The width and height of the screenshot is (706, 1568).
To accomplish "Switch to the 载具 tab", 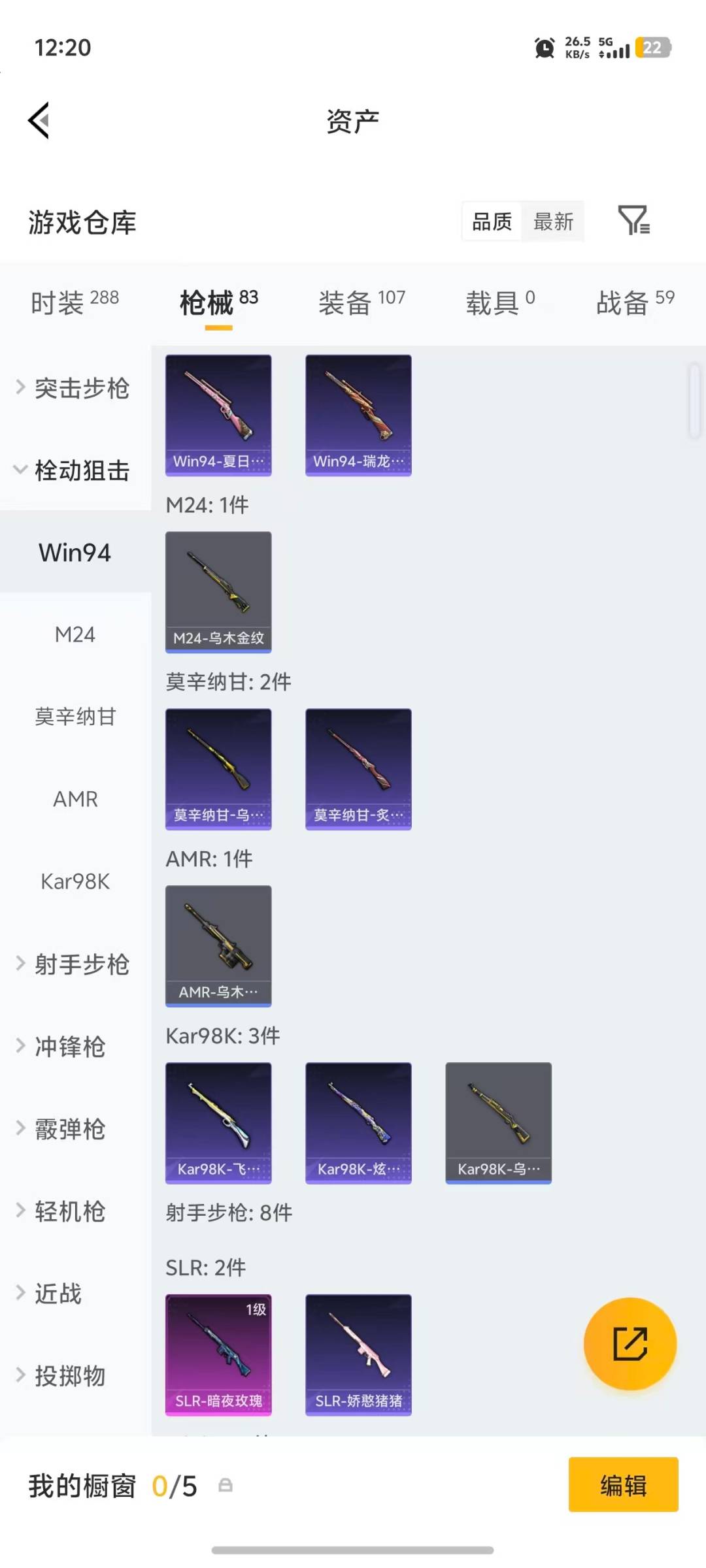I will [492, 301].
